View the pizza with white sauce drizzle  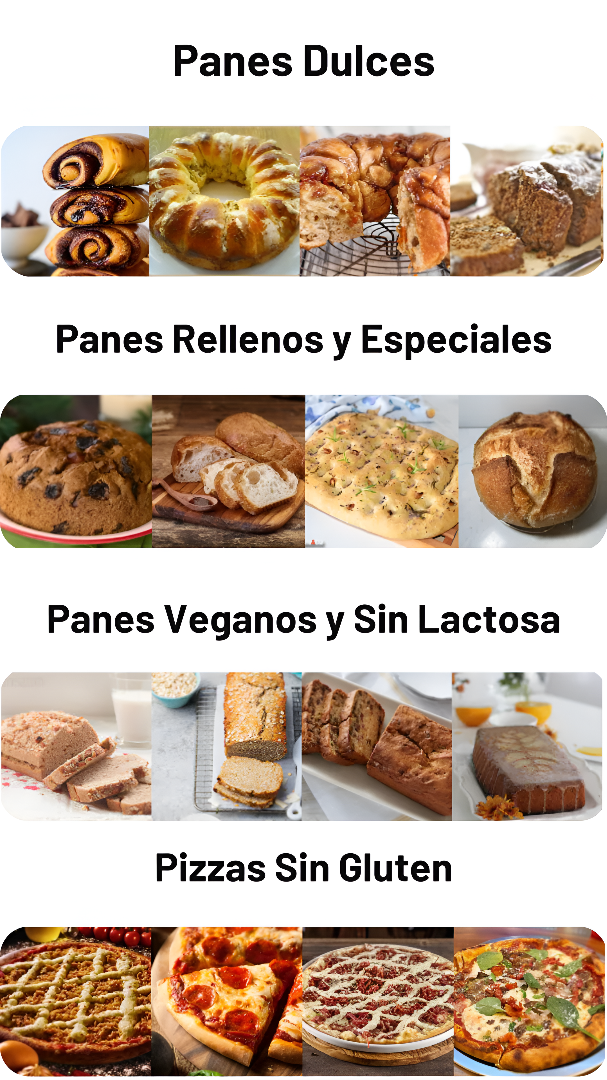pos(378,1001)
